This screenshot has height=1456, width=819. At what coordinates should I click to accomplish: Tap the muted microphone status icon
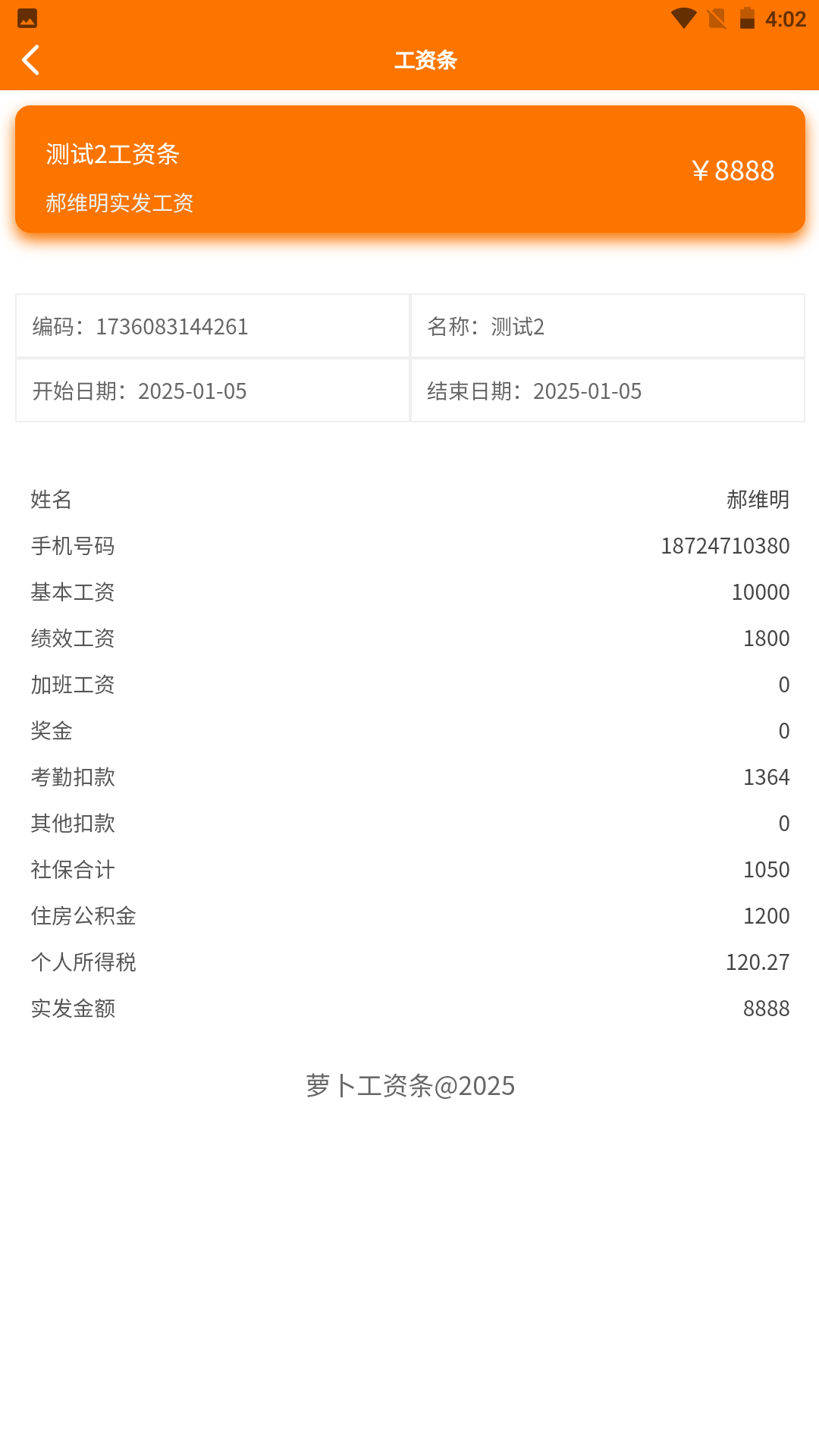pos(716,18)
